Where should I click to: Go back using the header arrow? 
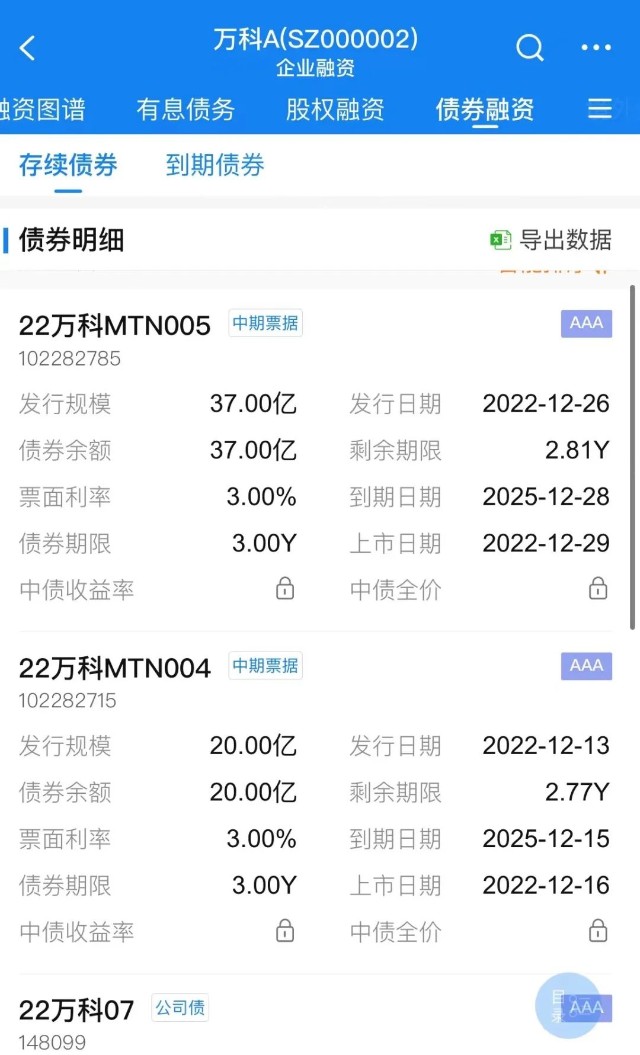[x=27, y=48]
